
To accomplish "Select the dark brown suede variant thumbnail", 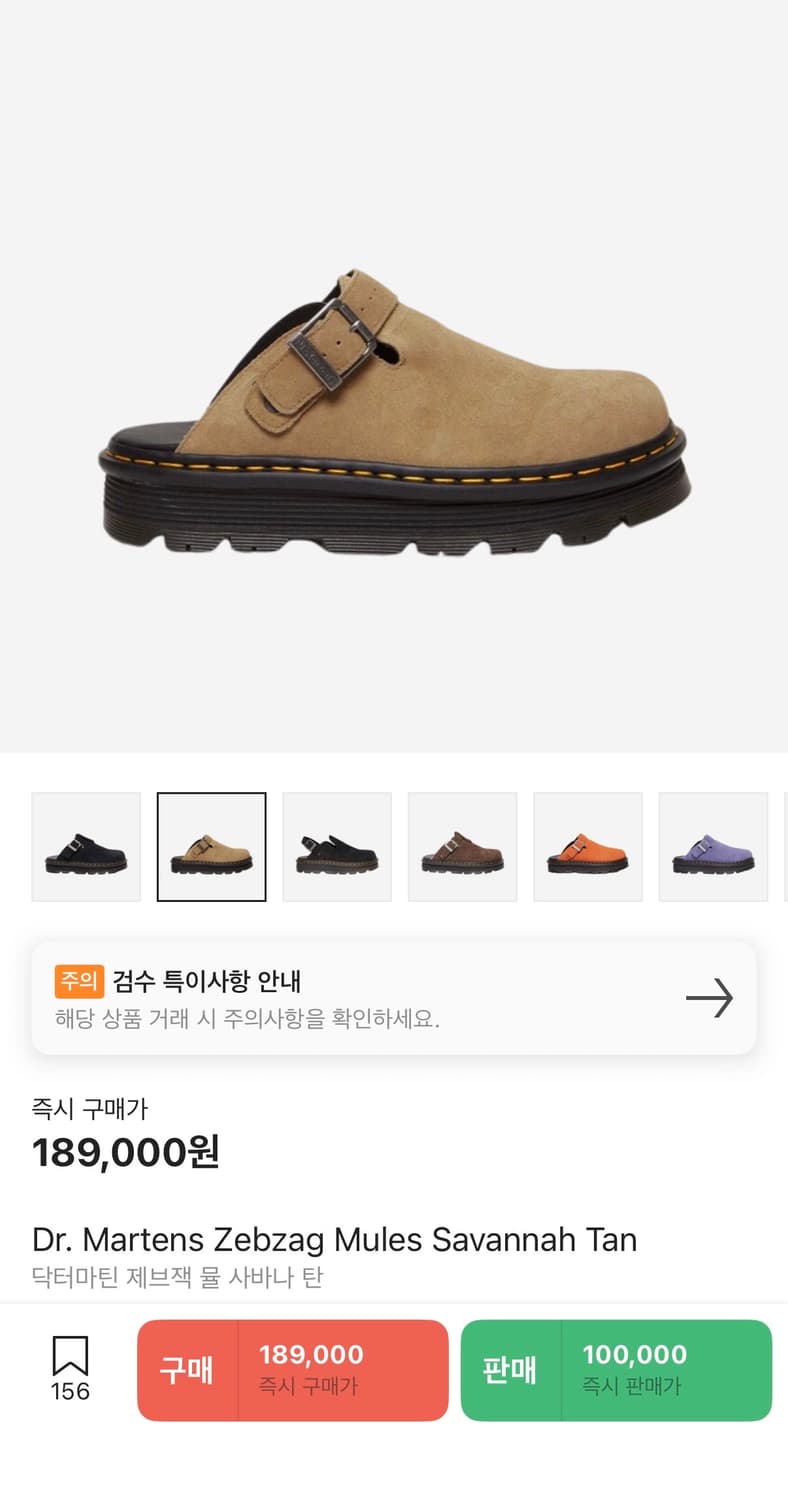I will (x=462, y=846).
